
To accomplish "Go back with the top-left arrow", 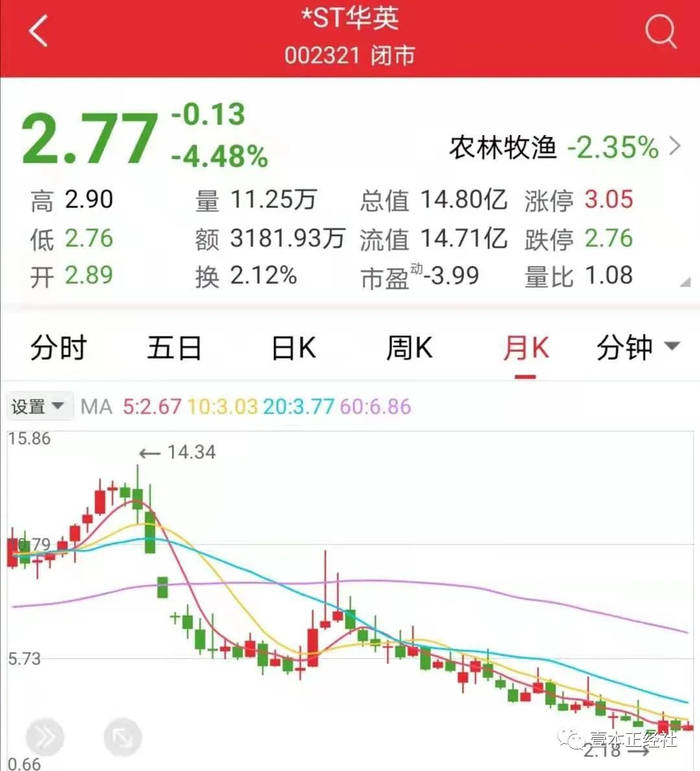I will click(x=38, y=32).
